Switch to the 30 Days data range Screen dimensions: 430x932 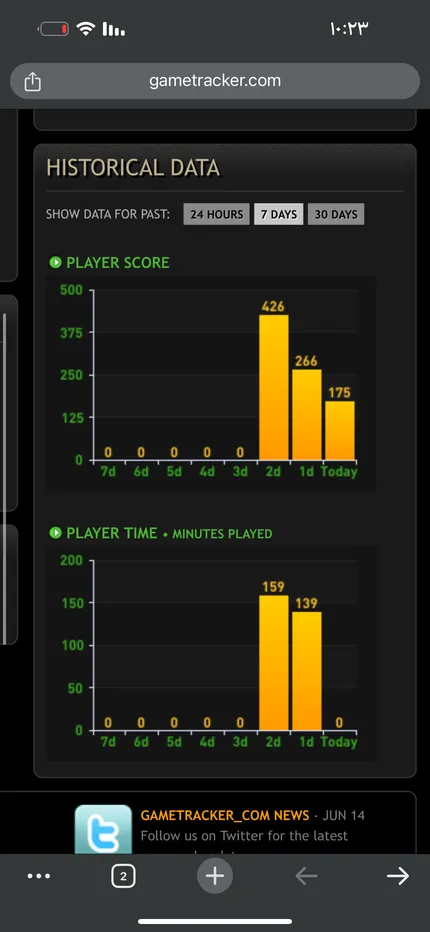tap(336, 214)
